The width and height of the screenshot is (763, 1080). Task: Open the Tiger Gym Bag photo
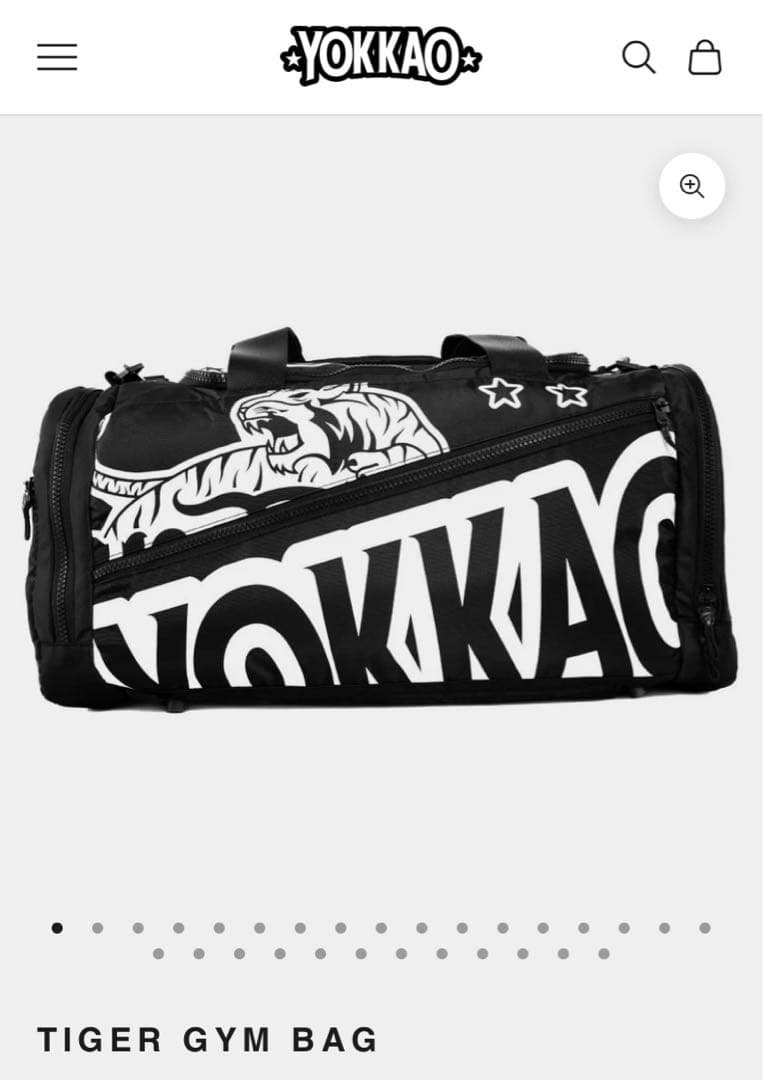tap(380, 520)
